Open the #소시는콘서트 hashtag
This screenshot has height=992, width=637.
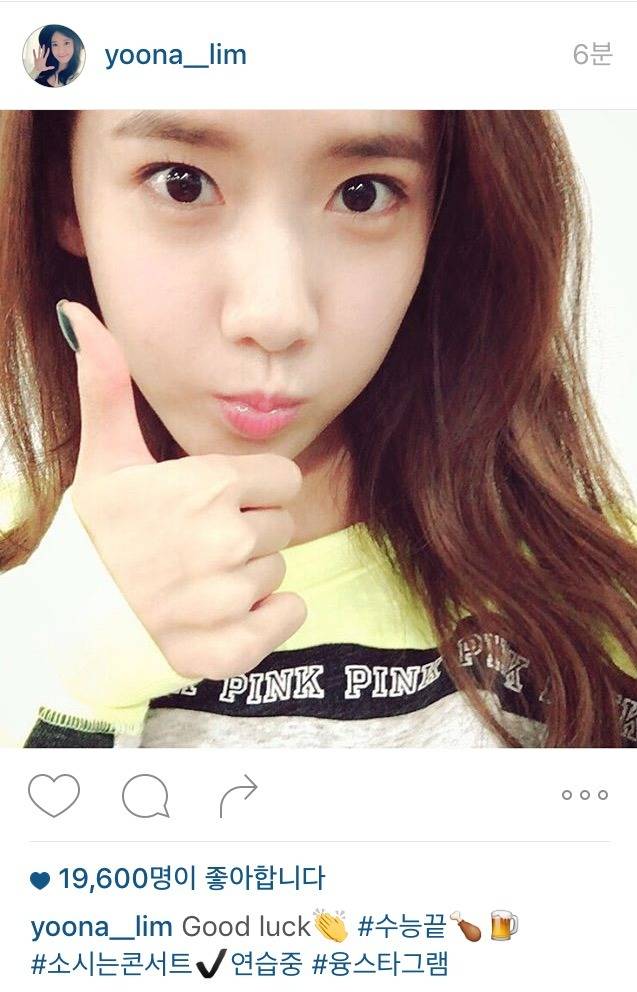[x=111, y=965]
